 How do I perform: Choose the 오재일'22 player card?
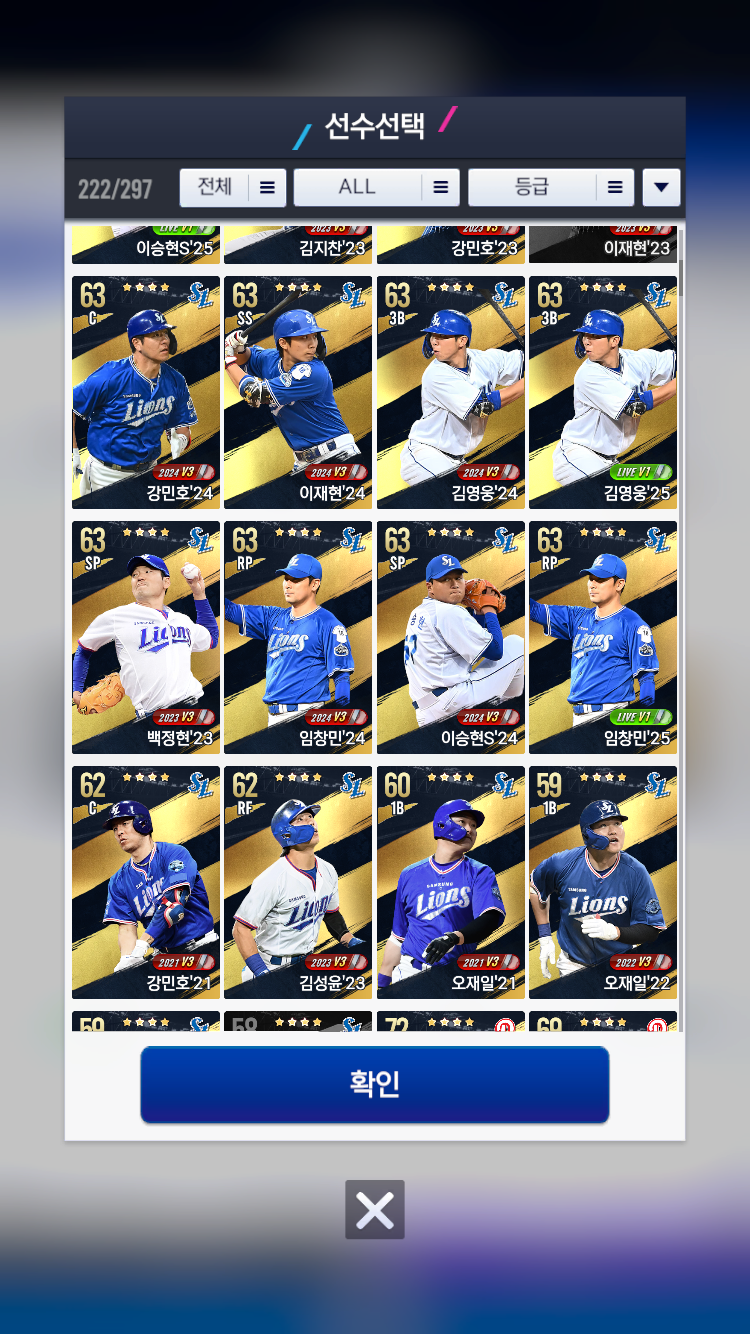tap(602, 882)
